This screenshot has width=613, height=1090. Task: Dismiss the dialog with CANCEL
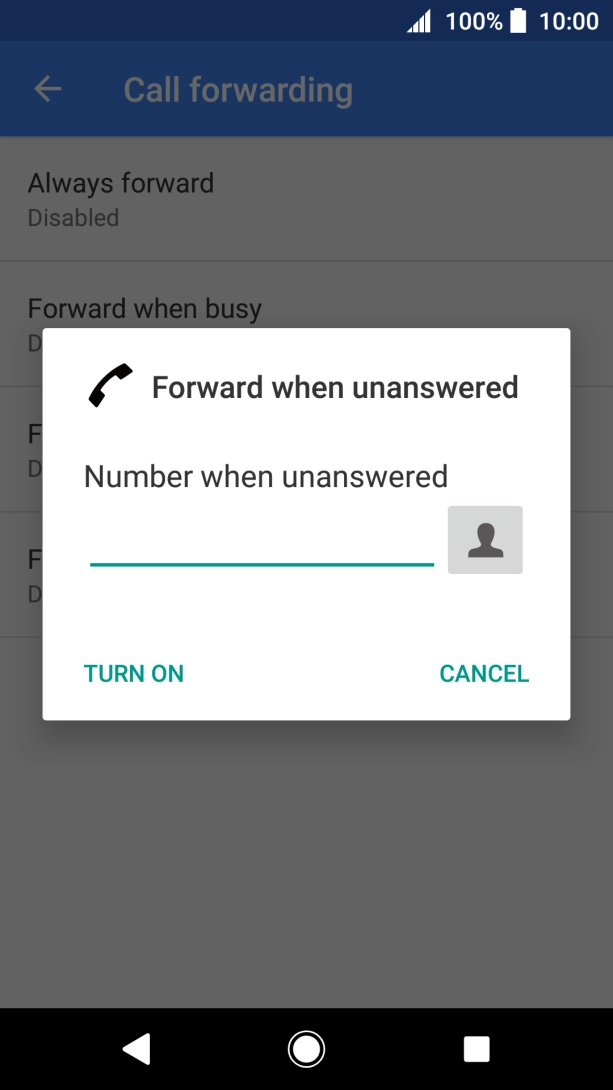(x=484, y=674)
